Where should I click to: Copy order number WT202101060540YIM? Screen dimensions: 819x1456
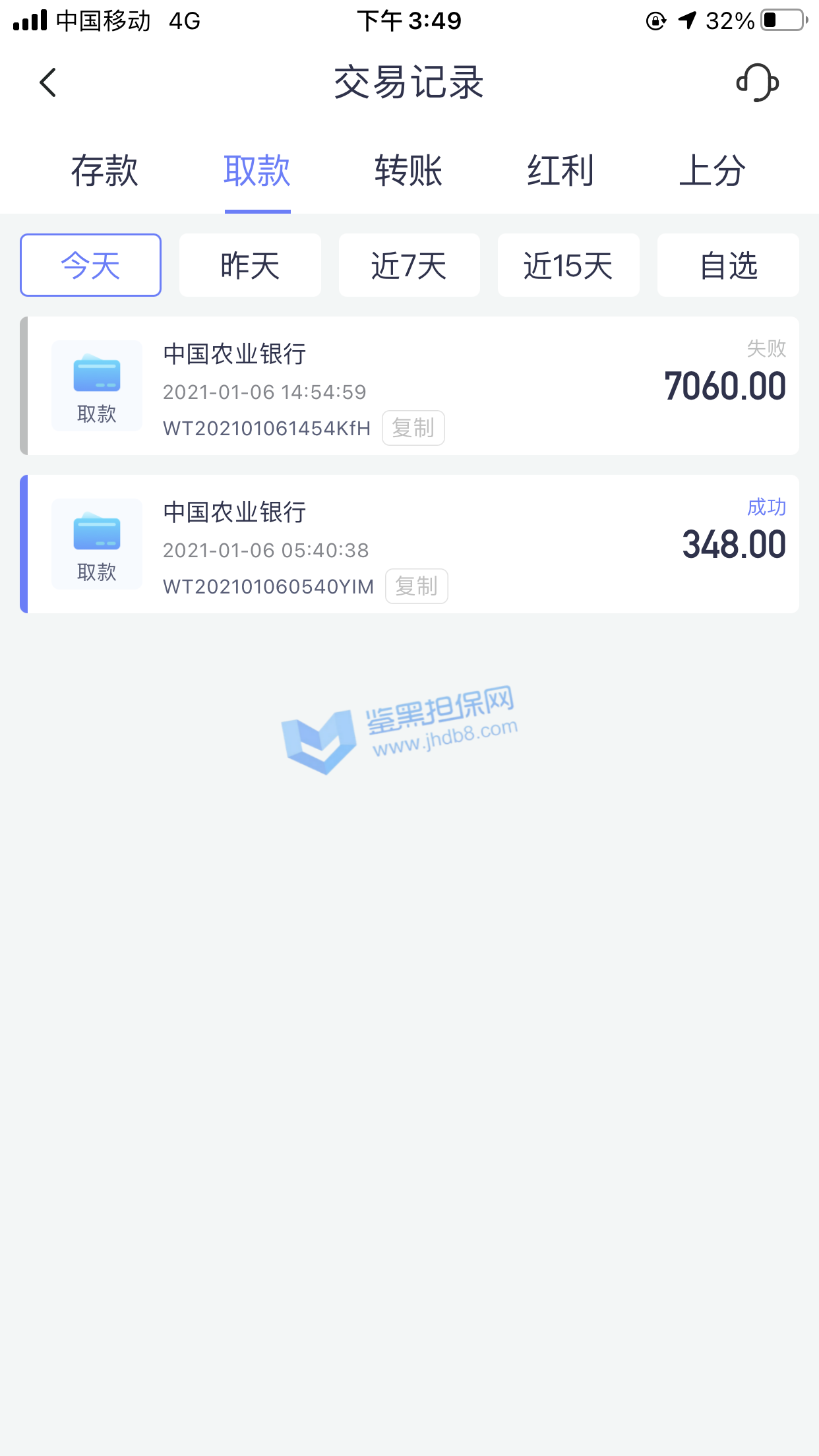(416, 586)
